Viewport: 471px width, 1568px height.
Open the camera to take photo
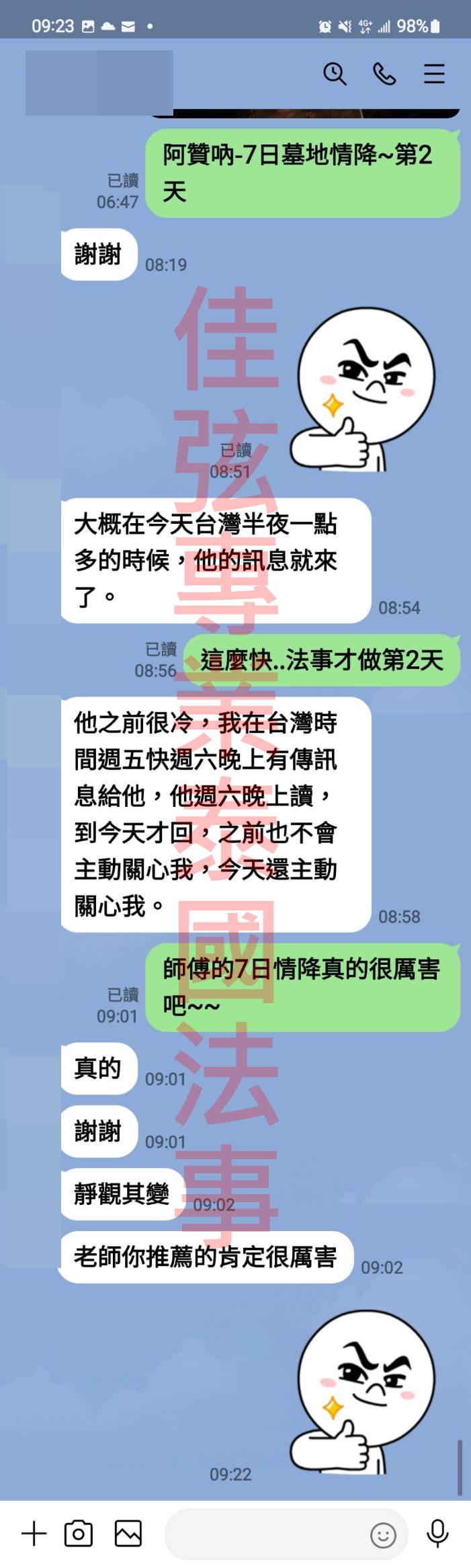(79, 1534)
